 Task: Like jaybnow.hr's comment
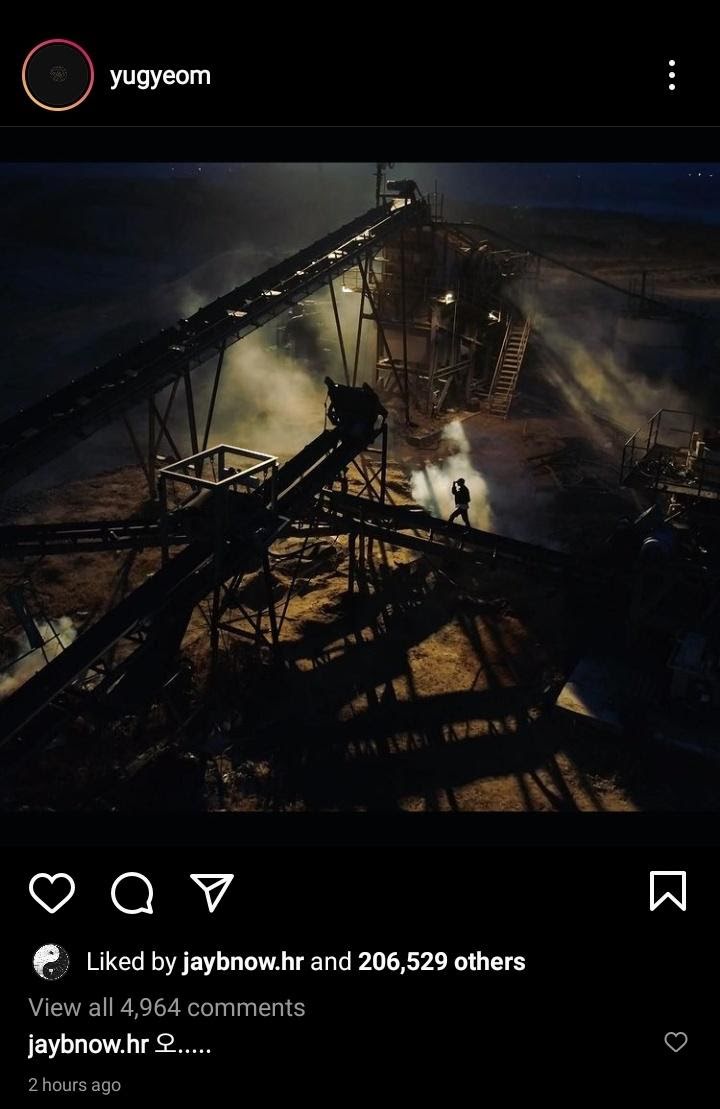(x=676, y=1042)
